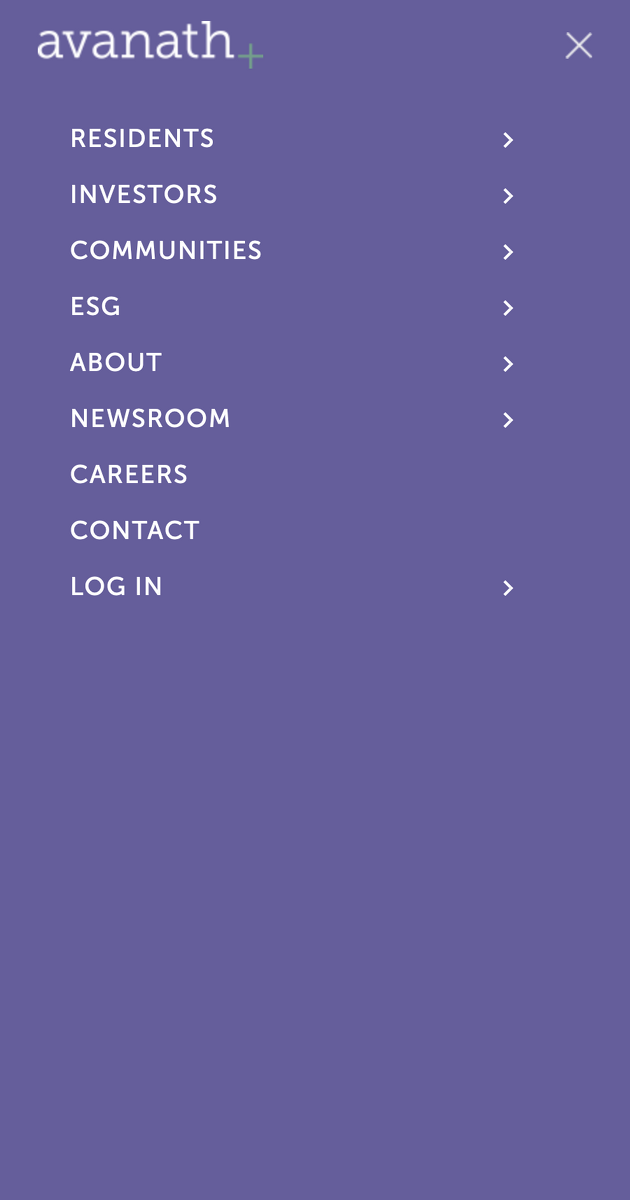Expand the ESG submenu chevron
The image size is (630, 1200).
coord(508,308)
